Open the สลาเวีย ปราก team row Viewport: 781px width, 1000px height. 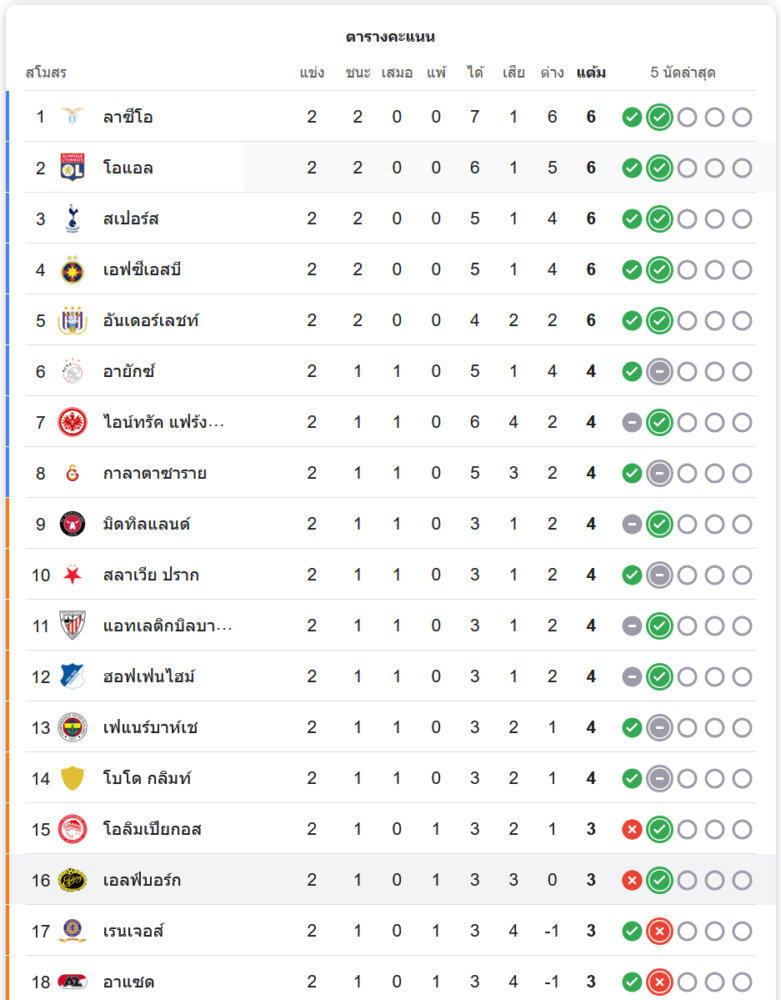pos(150,575)
